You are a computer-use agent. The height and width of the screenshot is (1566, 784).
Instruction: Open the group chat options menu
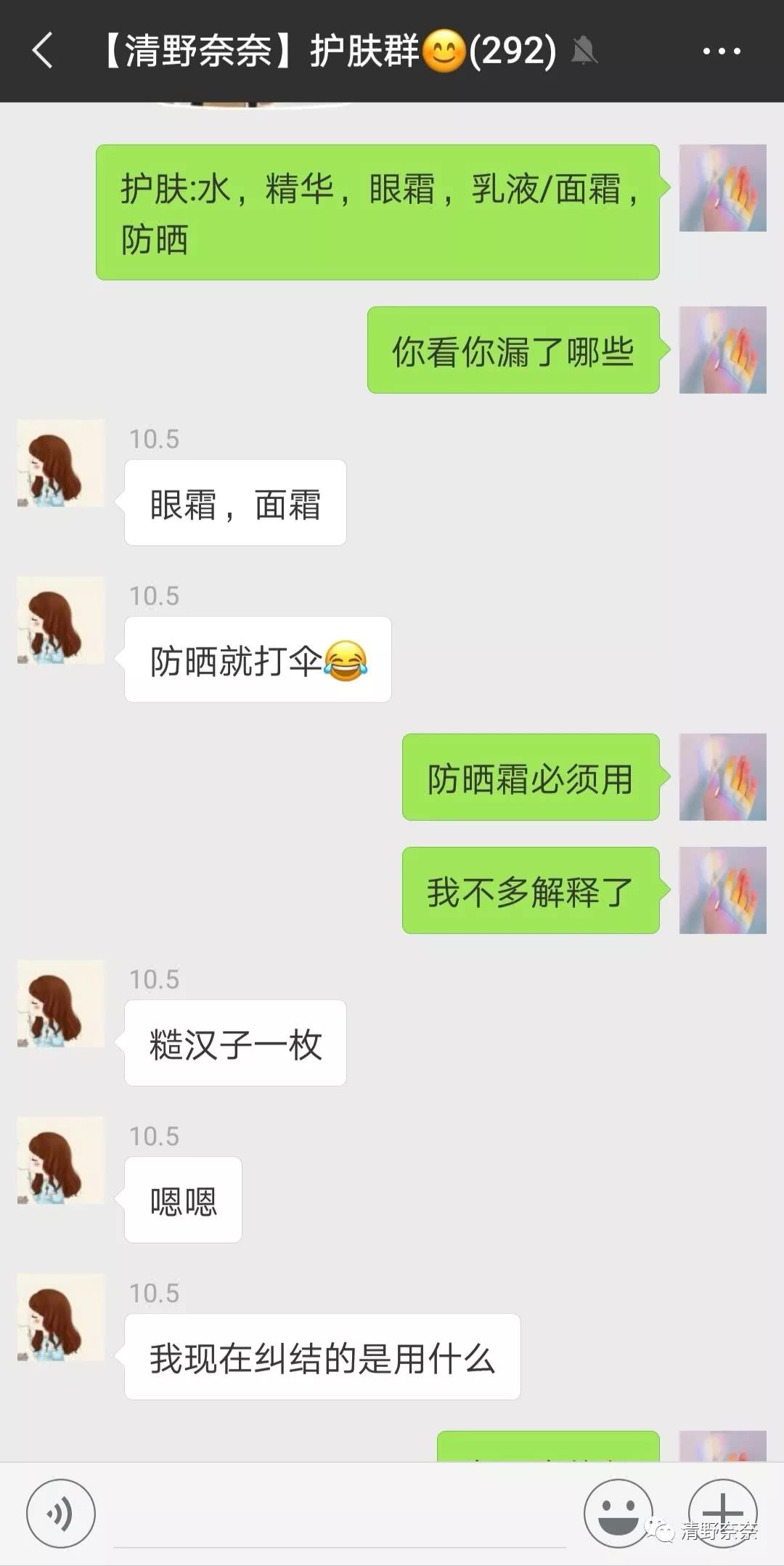721,51
